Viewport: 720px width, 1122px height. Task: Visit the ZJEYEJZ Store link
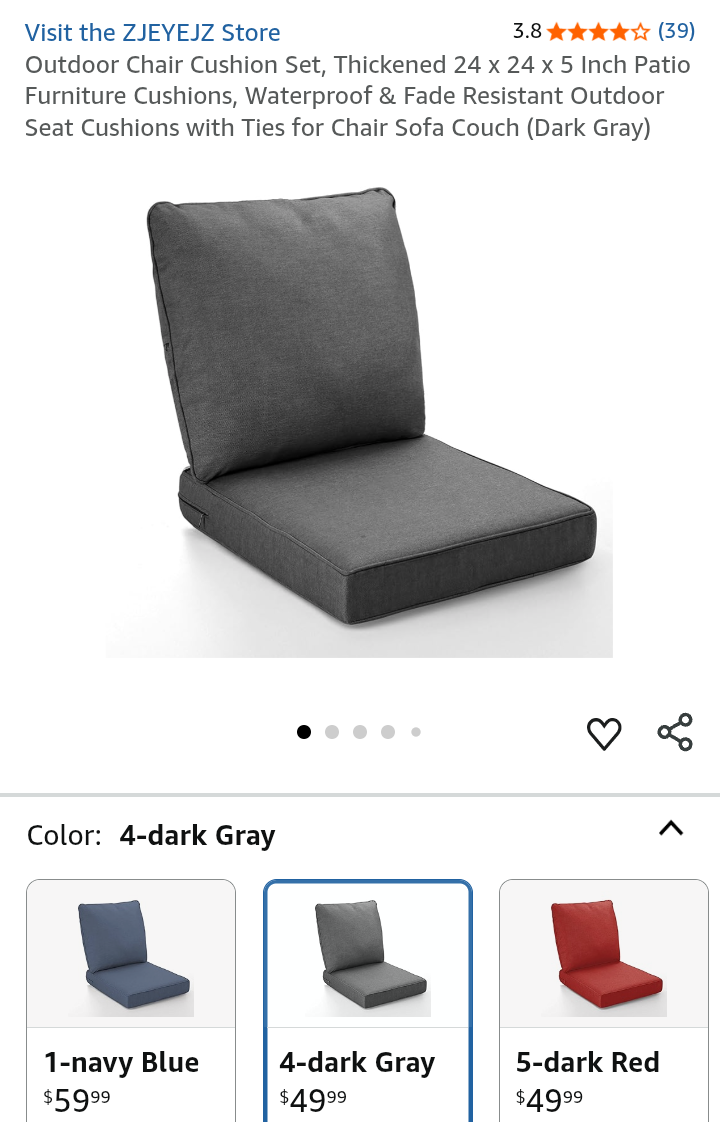tap(152, 32)
